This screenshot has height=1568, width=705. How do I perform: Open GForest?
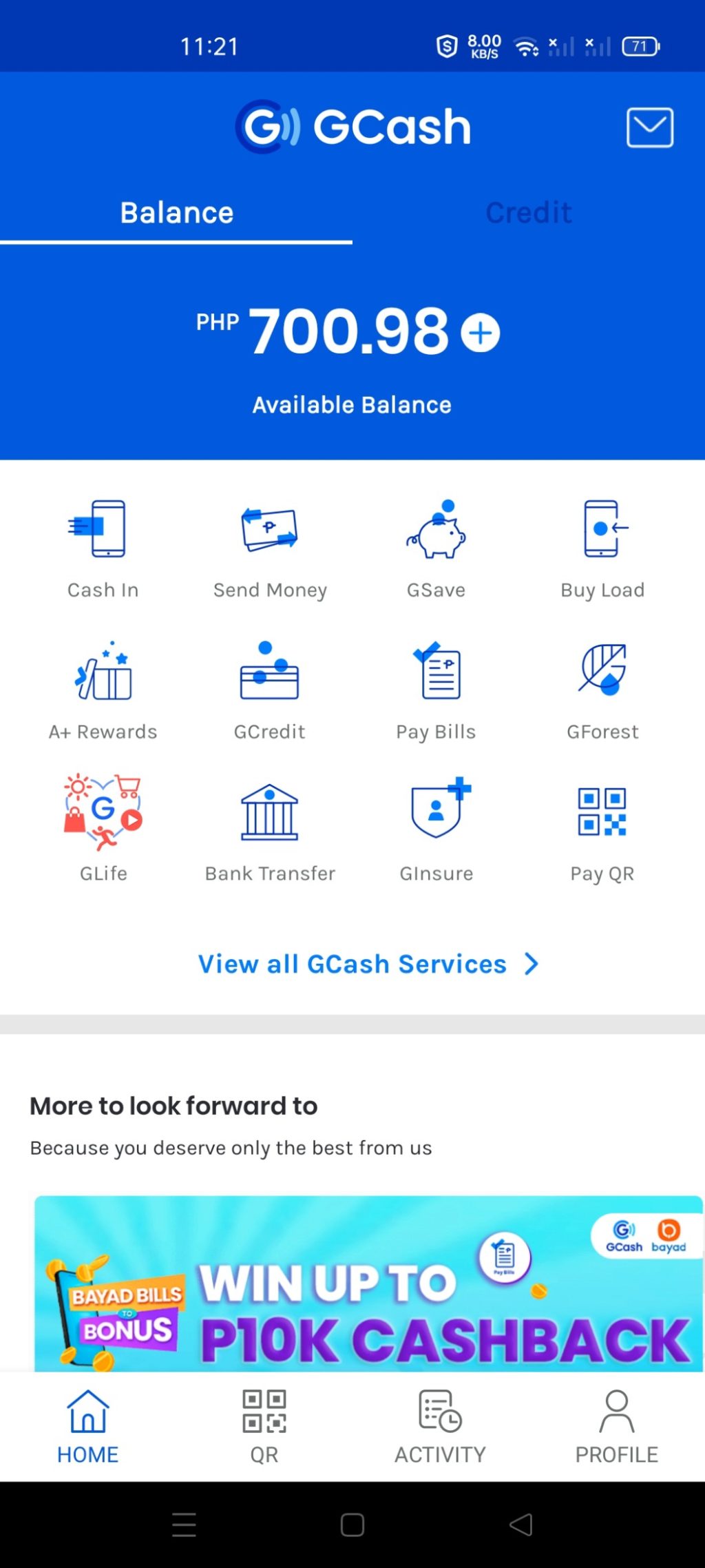pos(602,689)
